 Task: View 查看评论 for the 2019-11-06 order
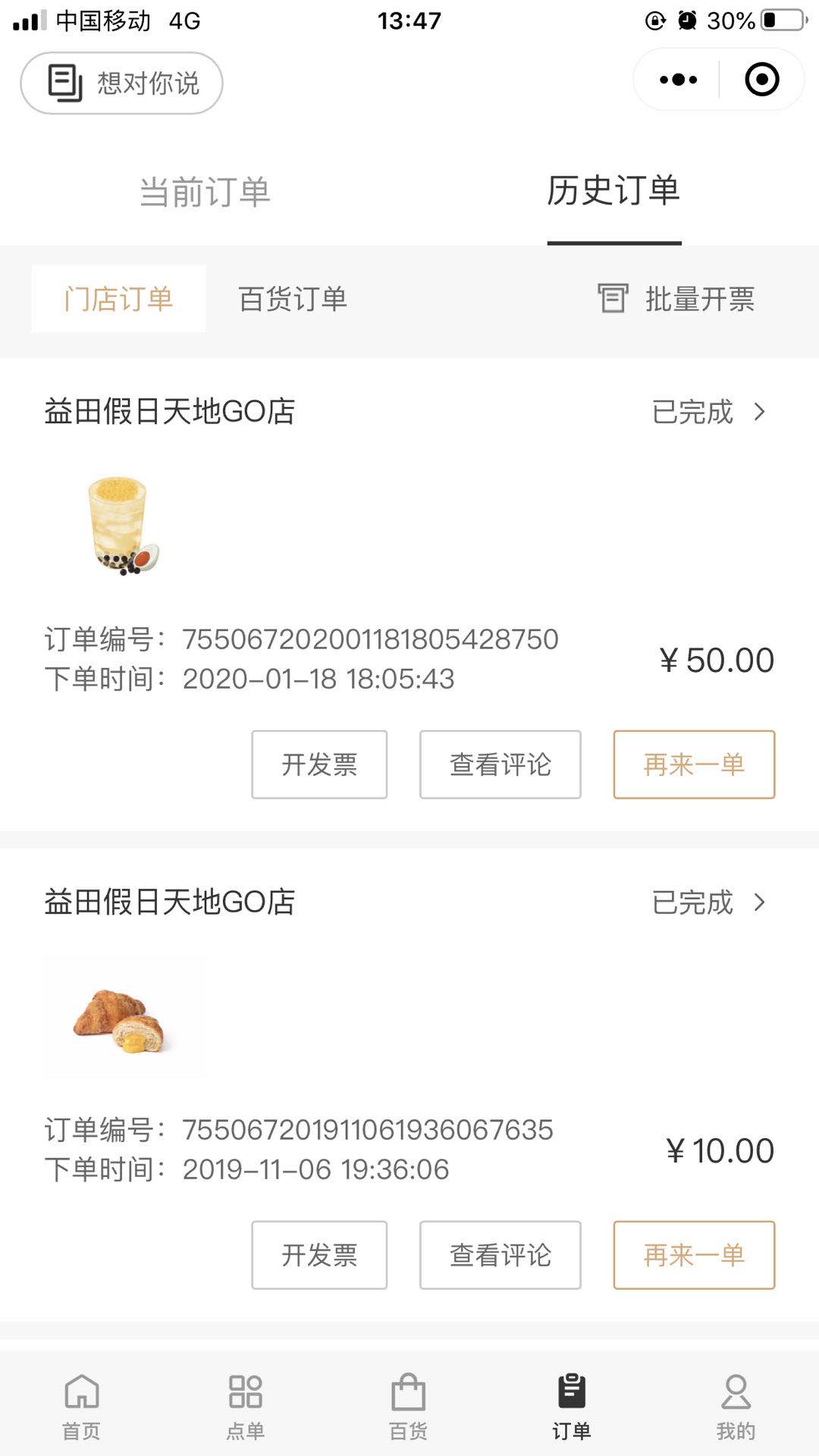pyautogui.click(x=500, y=1255)
